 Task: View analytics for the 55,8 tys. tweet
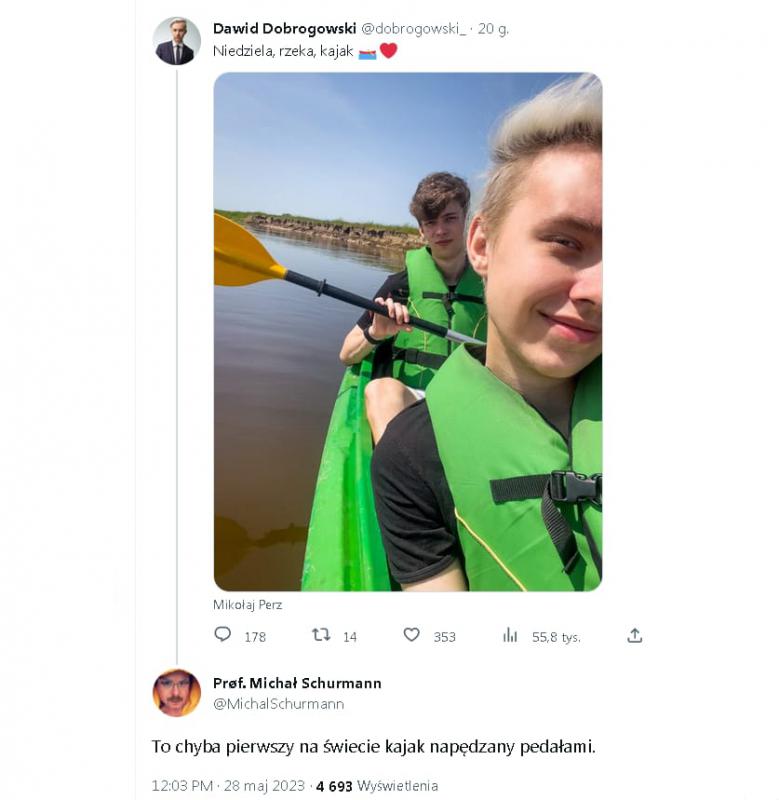[x=510, y=635]
